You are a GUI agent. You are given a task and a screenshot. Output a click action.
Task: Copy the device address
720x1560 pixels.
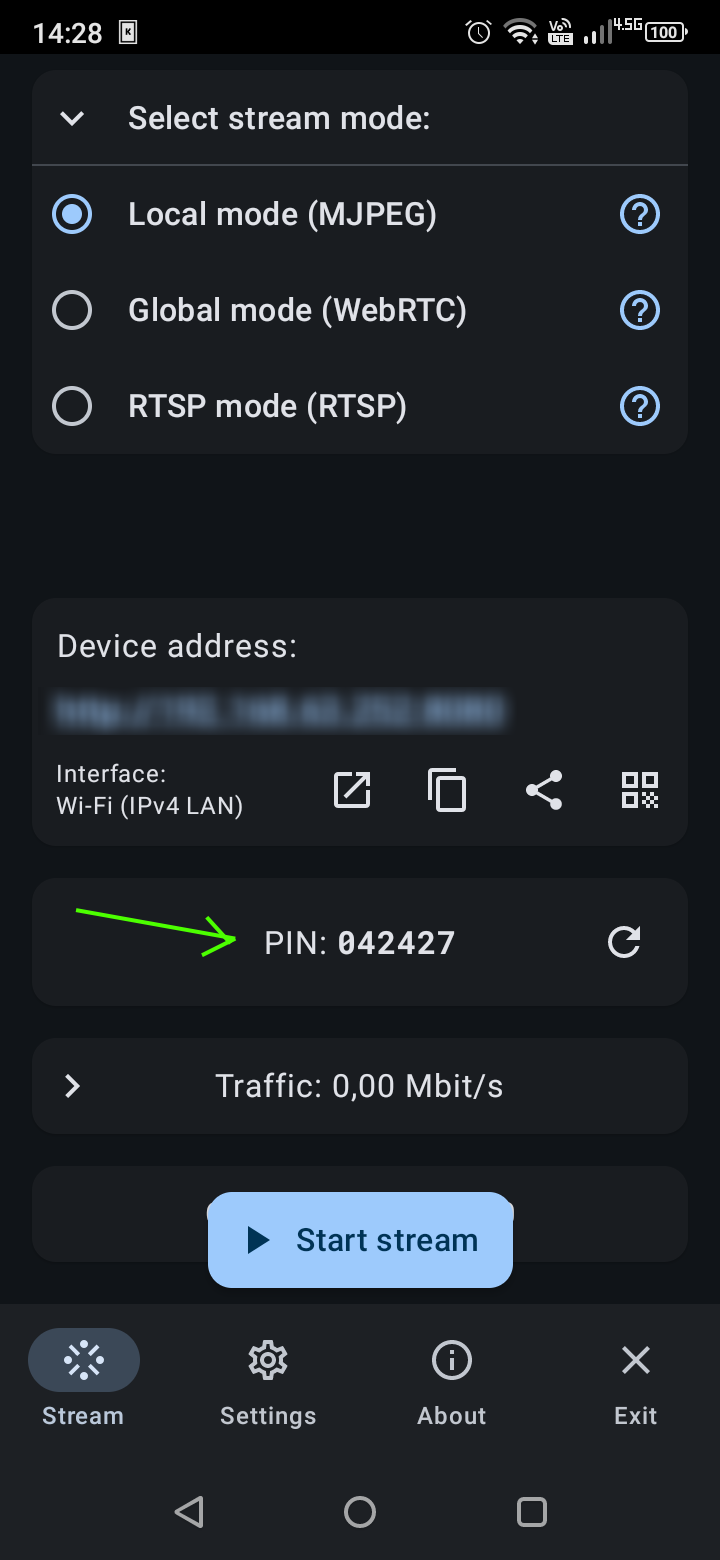pyautogui.click(x=447, y=790)
